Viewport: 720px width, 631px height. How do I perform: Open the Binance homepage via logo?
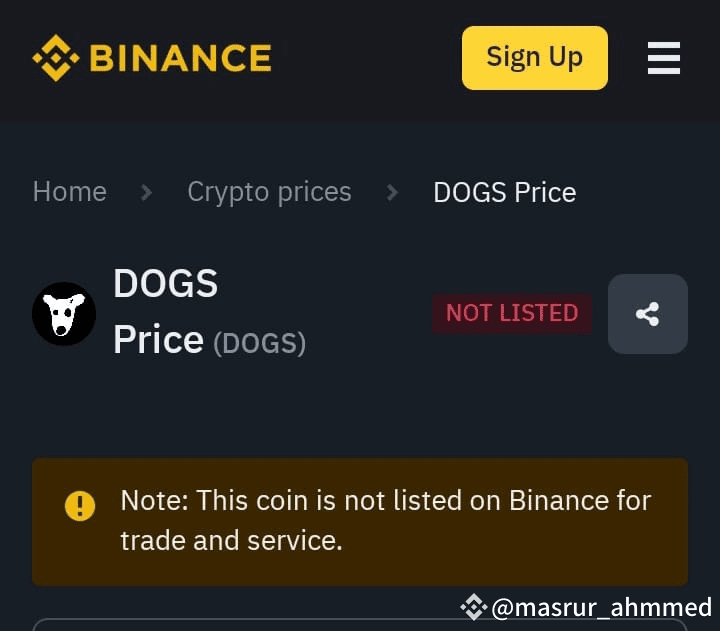click(152, 58)
